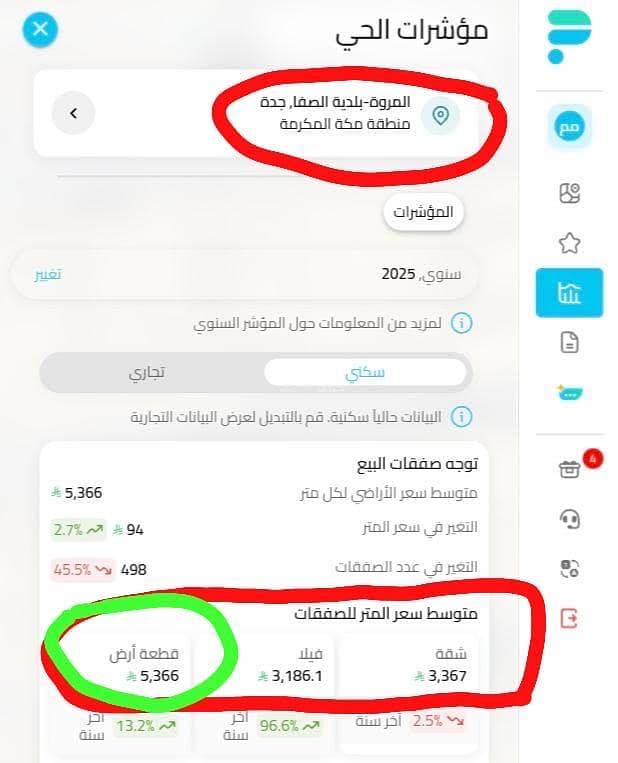Image resolution: width=618 pixels, height=763 pixels.
Task: Open favorites star in sidebar
Action: point(569,243)
